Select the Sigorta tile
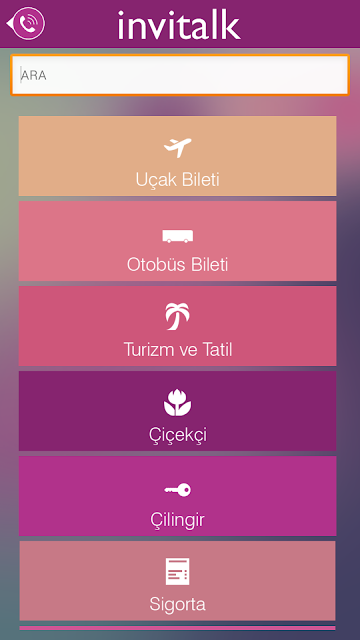This screenshot has height=640, width=360. pyautogui.click(x=178, y=580)
